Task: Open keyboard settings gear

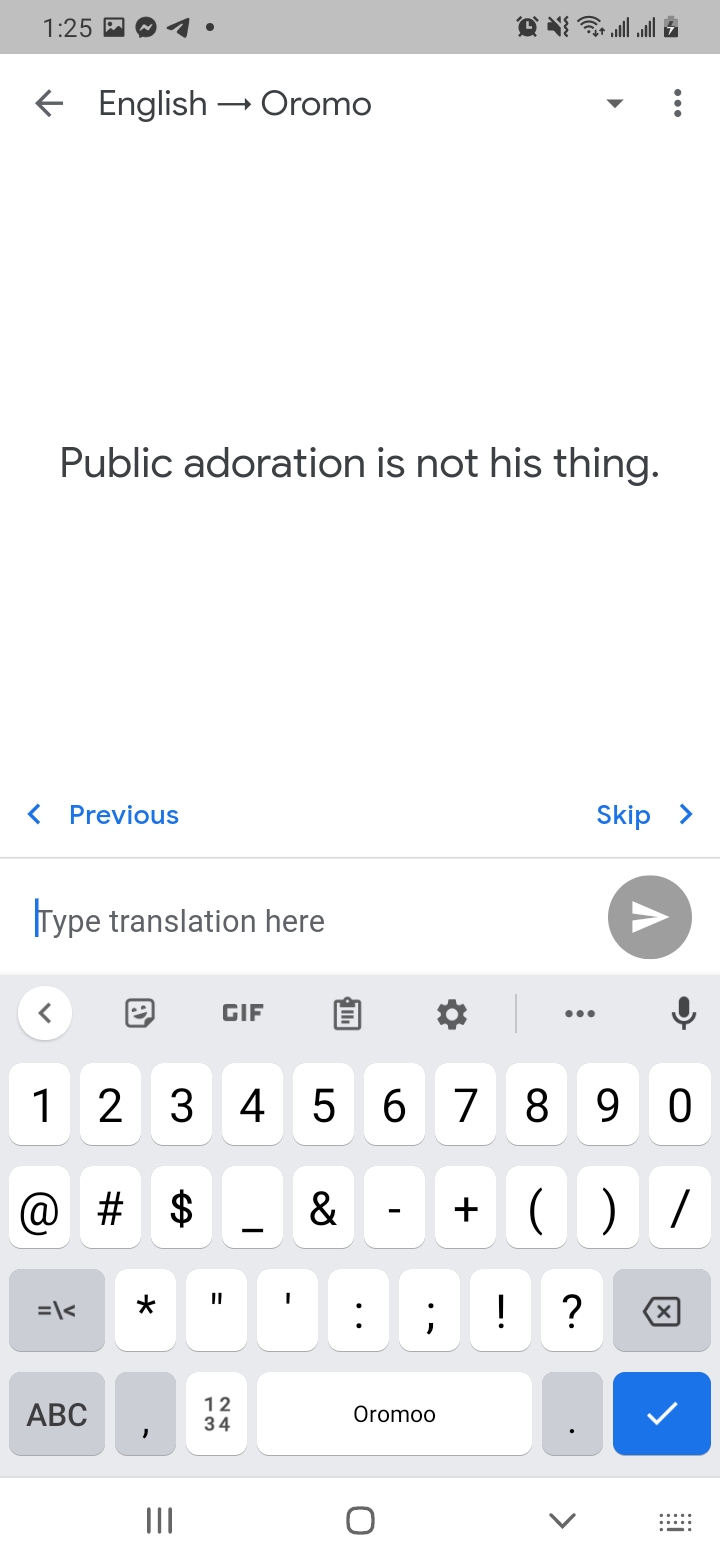Action: tap(452, 1014)
